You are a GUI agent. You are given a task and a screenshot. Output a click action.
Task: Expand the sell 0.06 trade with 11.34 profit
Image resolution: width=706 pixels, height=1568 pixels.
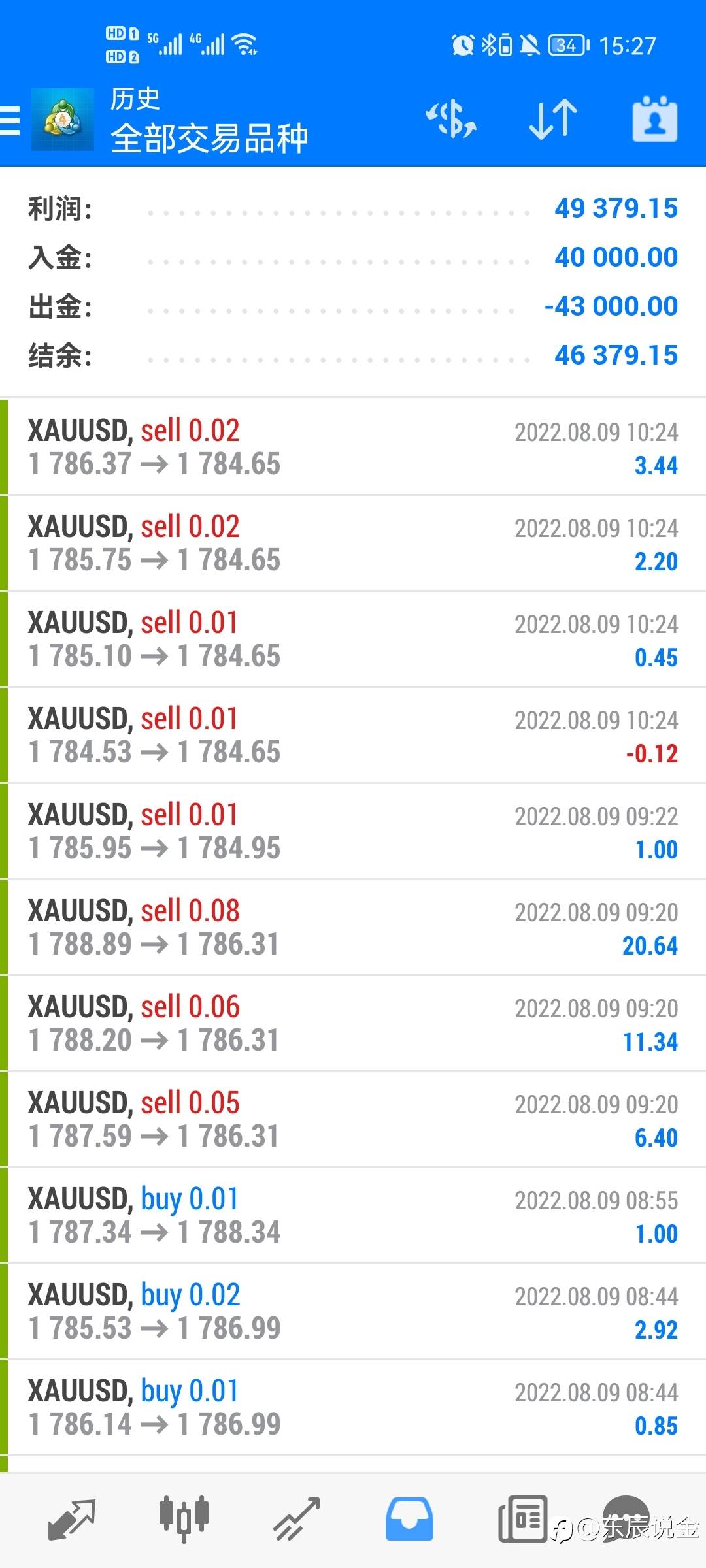pyautogui.click(x=353, y=1024)
